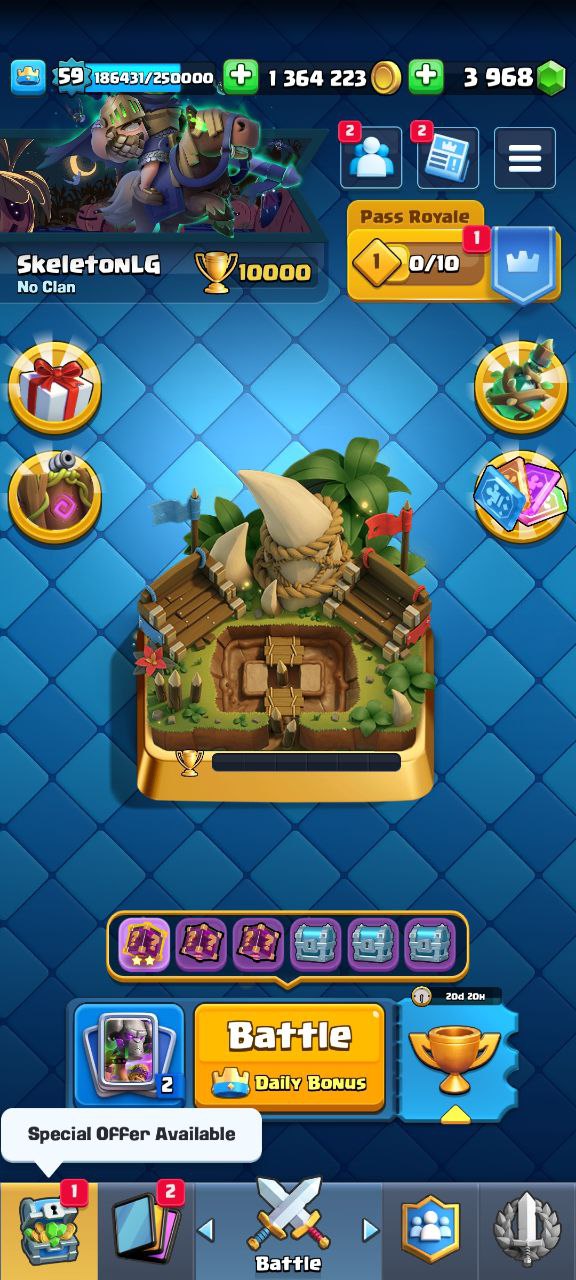Open the wooden cannon event icon
The image size is (576, 1280).
point(55,497)
